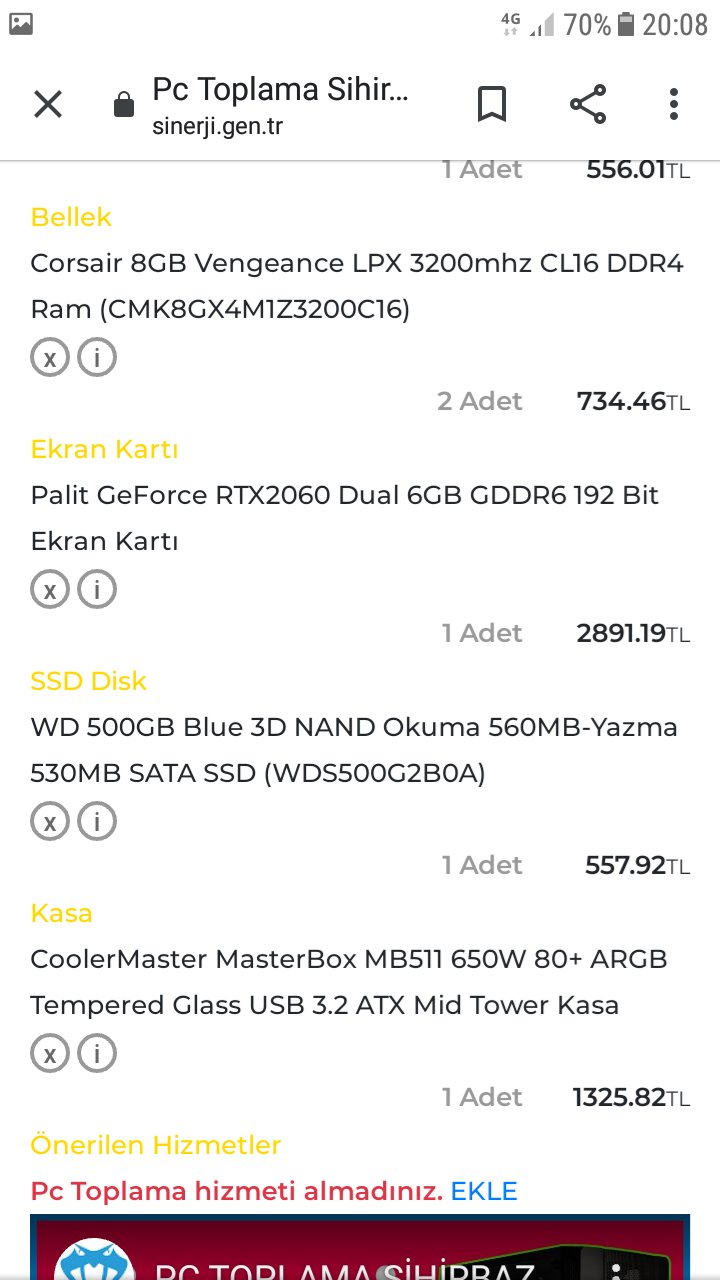Share the page link

click(x=587, y=104)
